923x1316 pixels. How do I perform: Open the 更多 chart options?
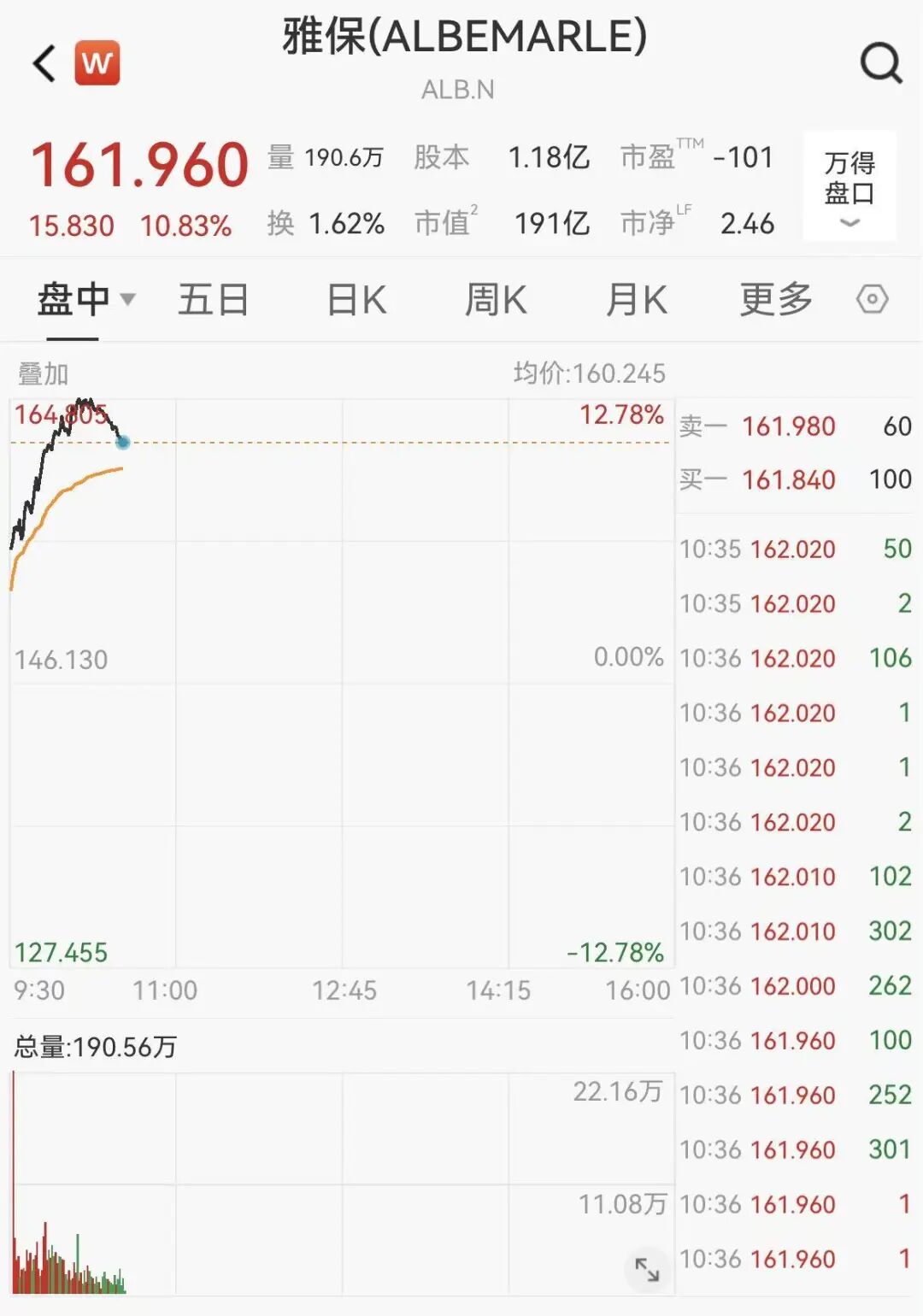[775, 300]
